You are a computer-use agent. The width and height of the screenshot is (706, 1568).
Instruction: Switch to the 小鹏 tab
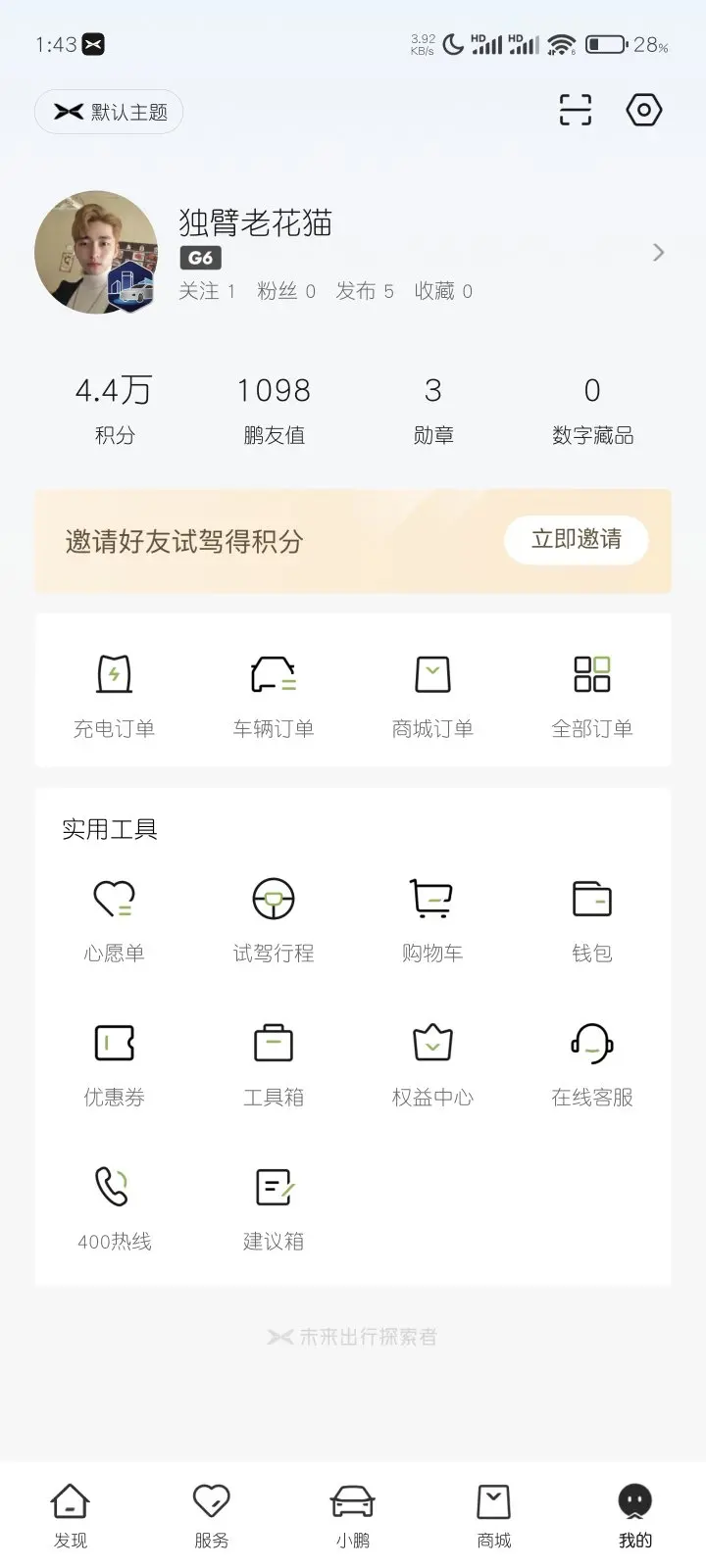[353, 1514]
